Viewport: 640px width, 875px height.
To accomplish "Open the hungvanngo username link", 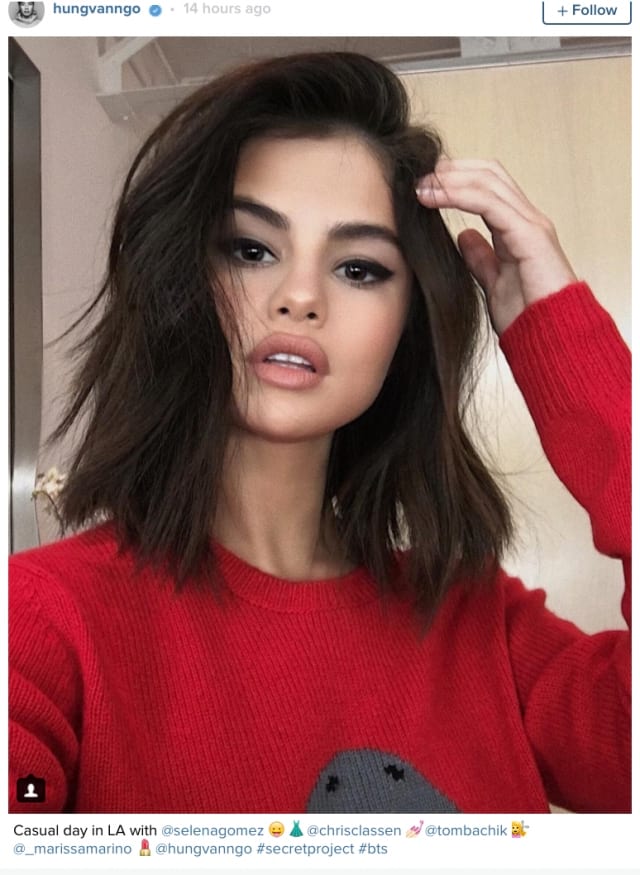I will point(98,9).
